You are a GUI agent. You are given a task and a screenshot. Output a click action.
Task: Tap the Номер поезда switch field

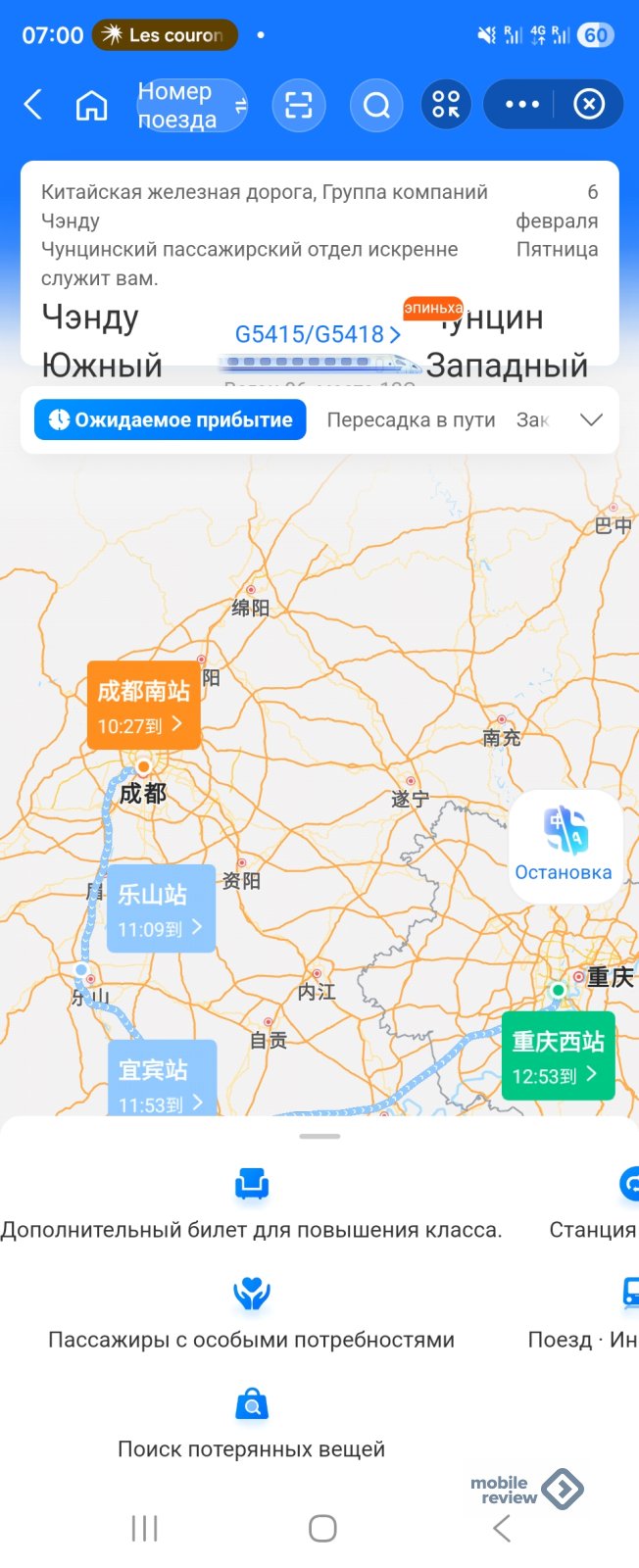[x=191, y=105]
